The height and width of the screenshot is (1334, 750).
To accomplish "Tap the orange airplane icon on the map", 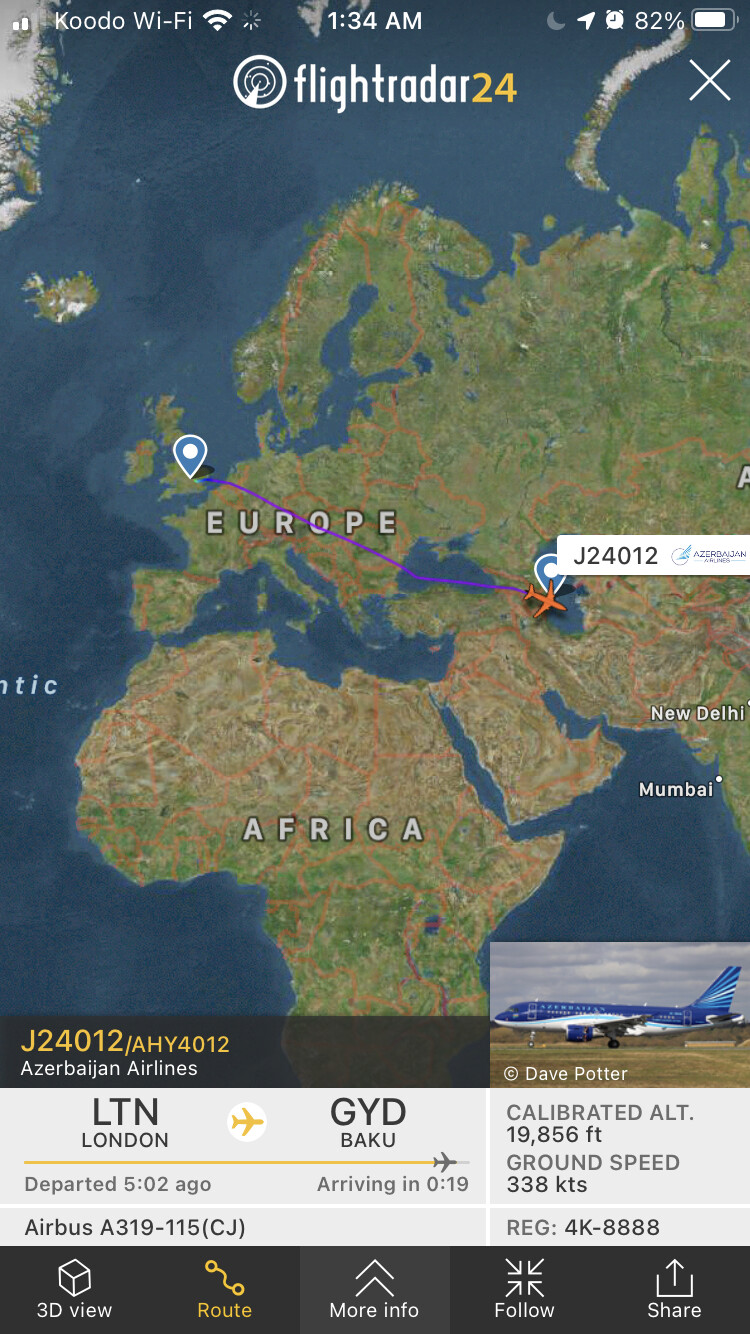I will click(547, 600).
